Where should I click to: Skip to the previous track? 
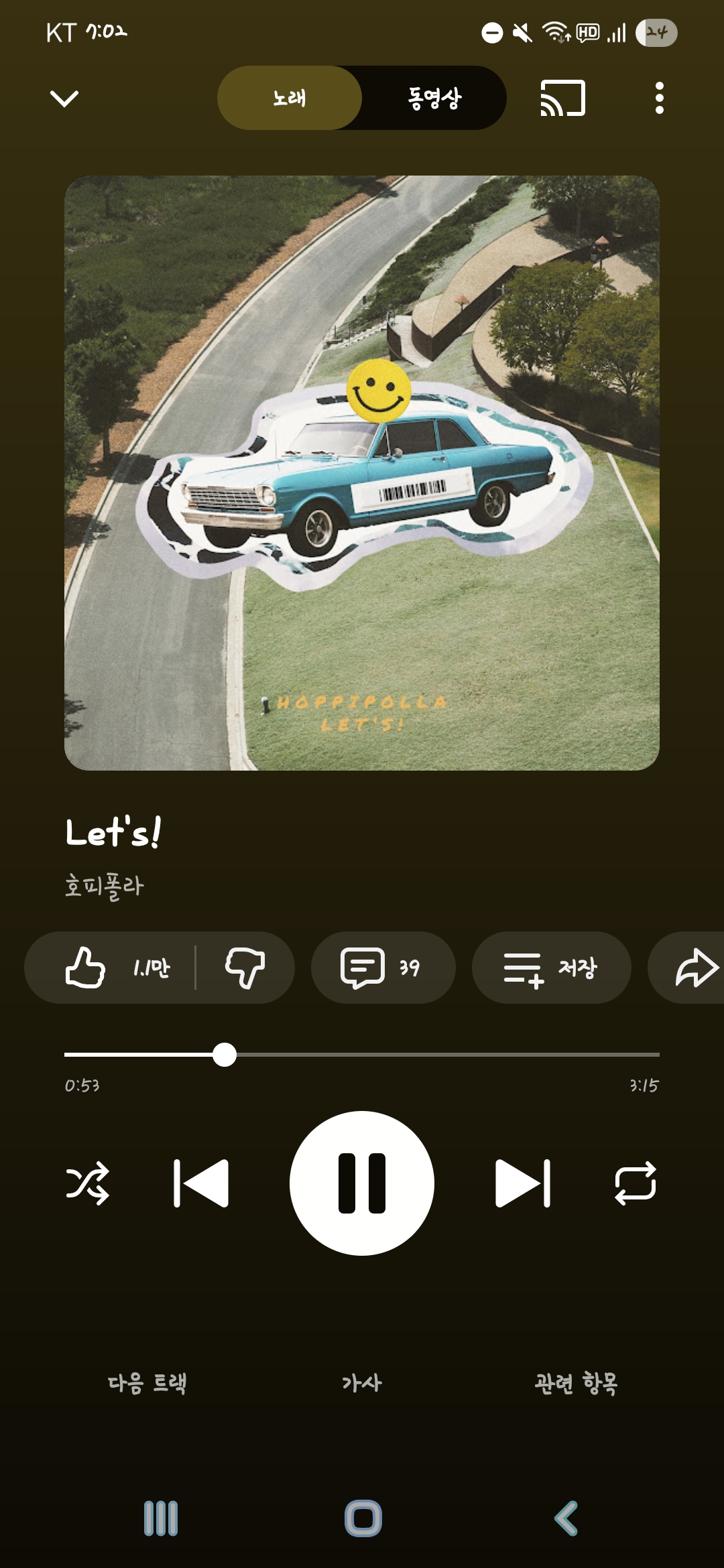tap(201, 1183)
